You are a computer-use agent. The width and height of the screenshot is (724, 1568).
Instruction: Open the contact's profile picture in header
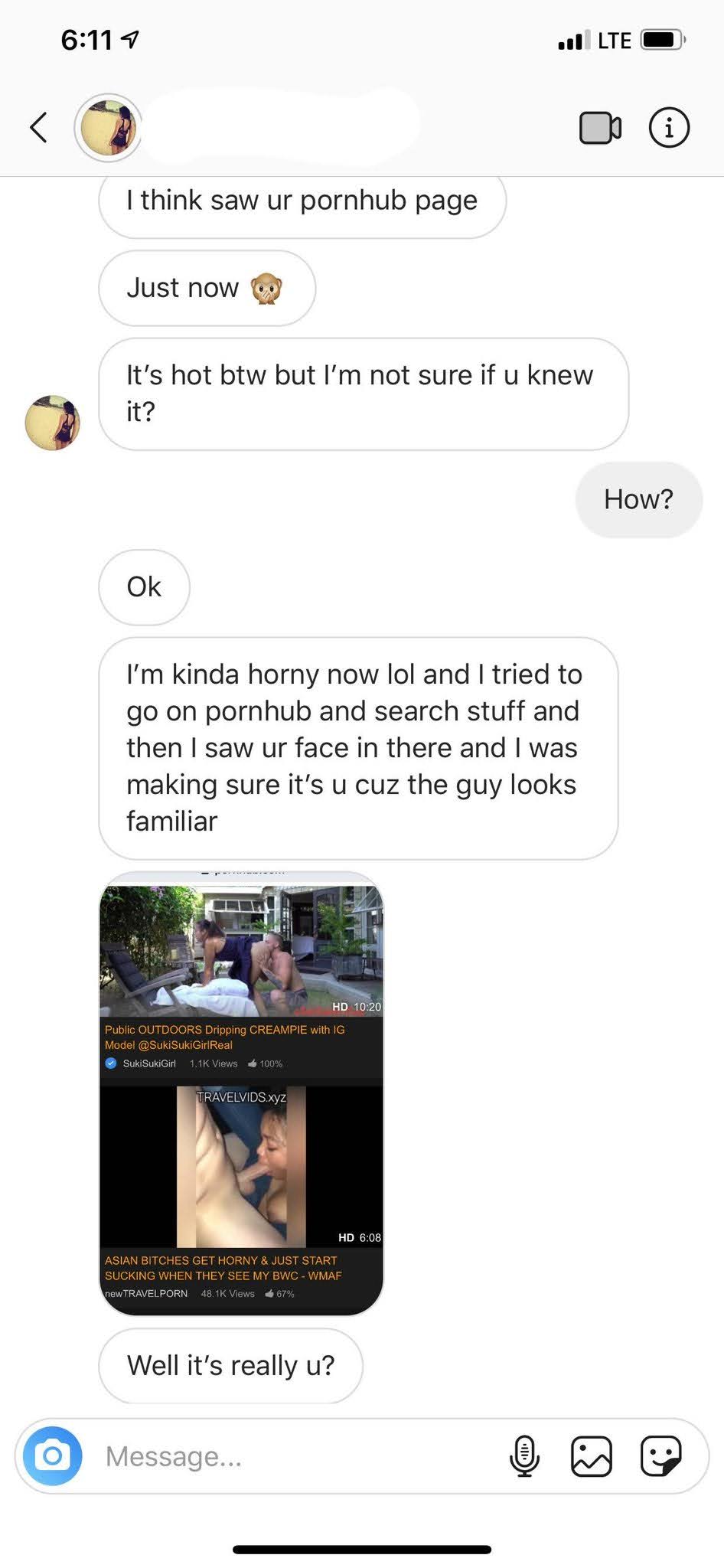[108, 127]
